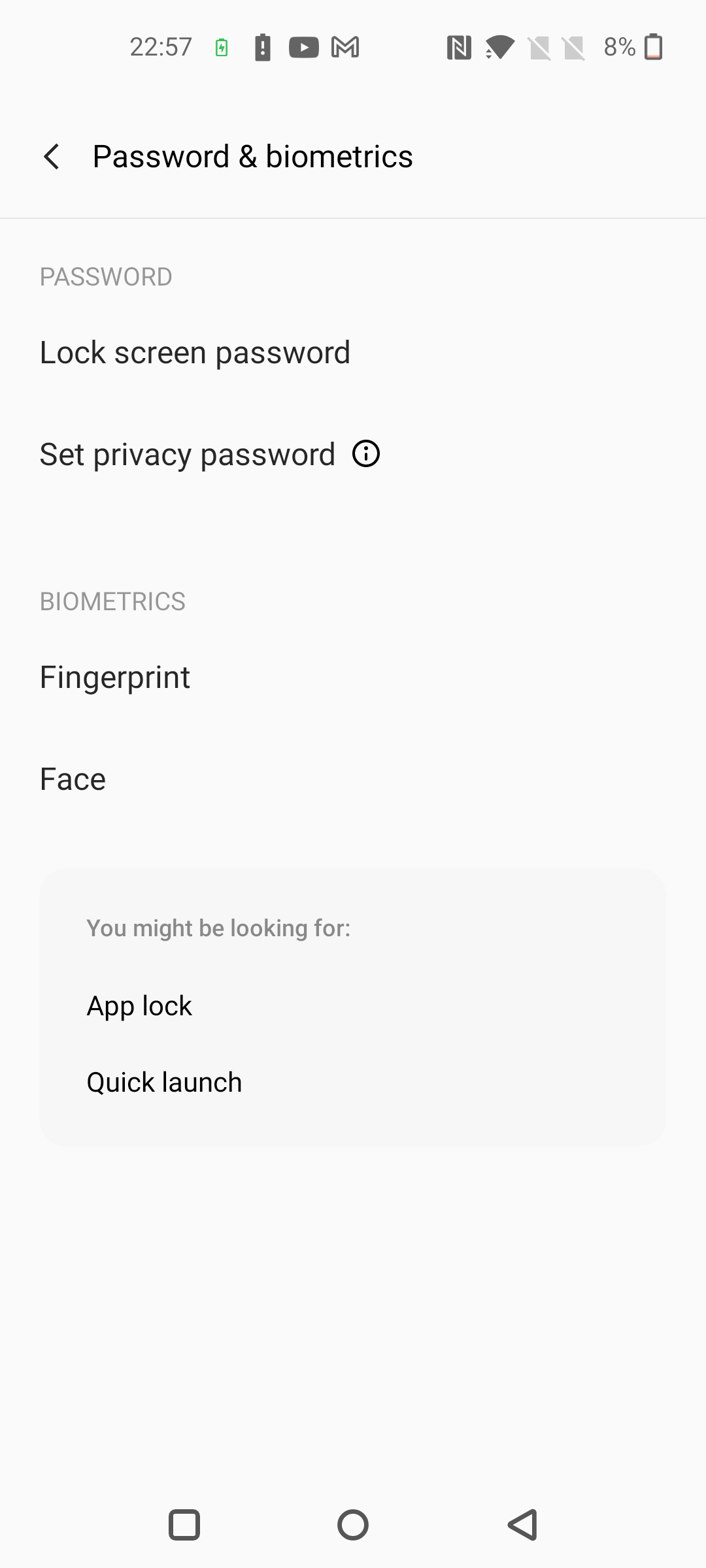The image size is (706, 1568).
Task: Tap the system home button
Action: 353,1525
